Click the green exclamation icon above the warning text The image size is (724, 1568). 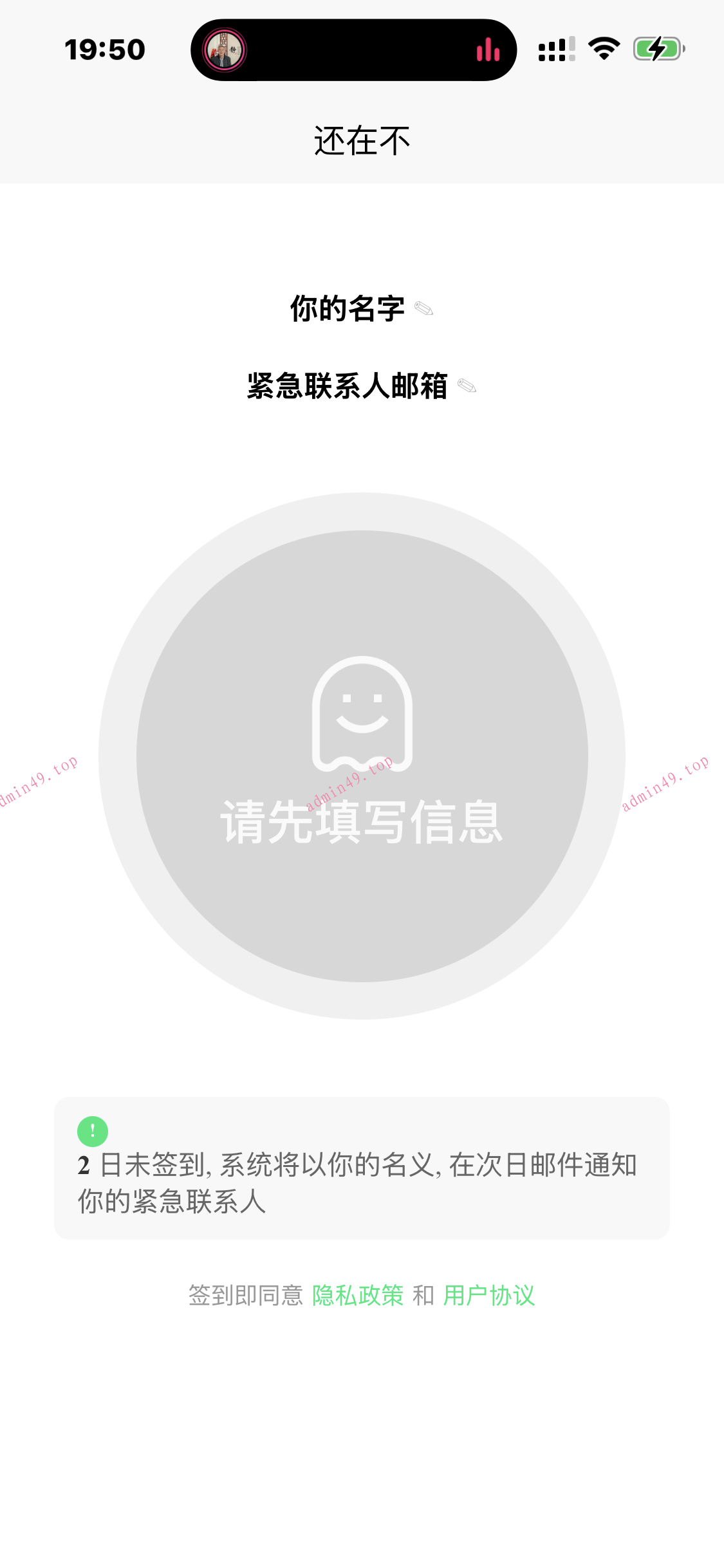point(92,1132)
